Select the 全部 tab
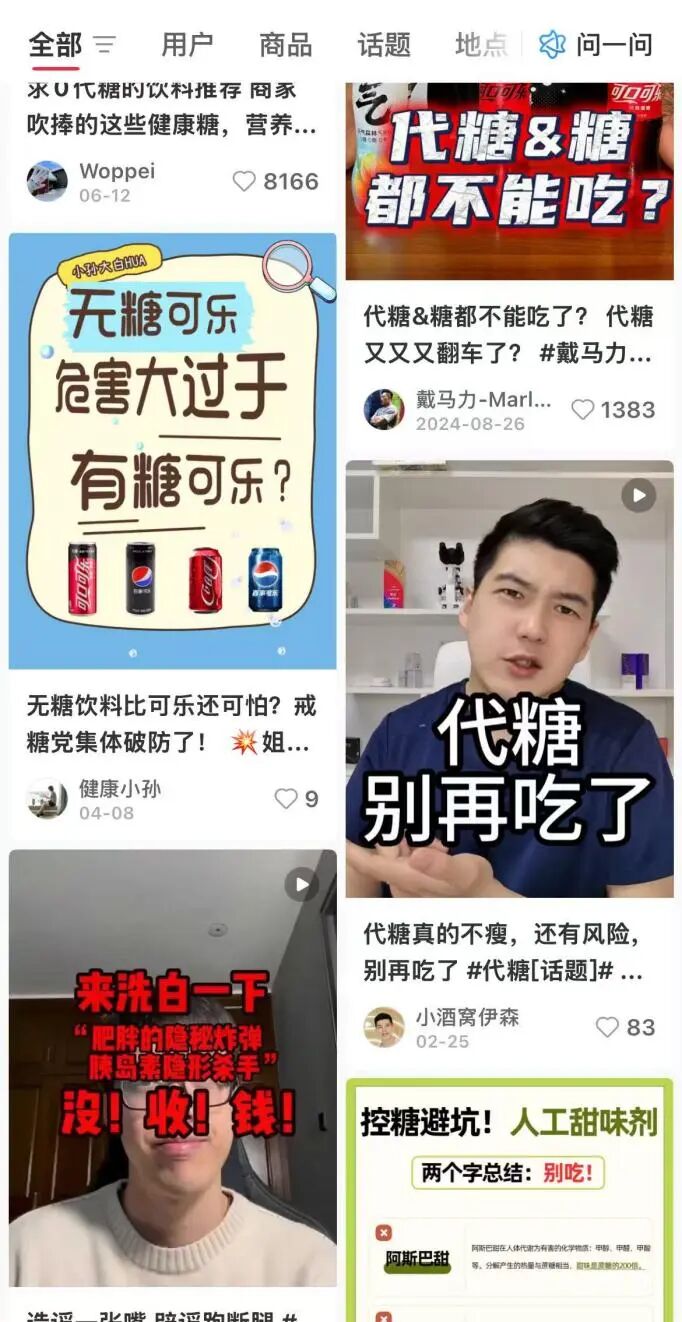The image size is (682, 1322). (x=55, y=44)
